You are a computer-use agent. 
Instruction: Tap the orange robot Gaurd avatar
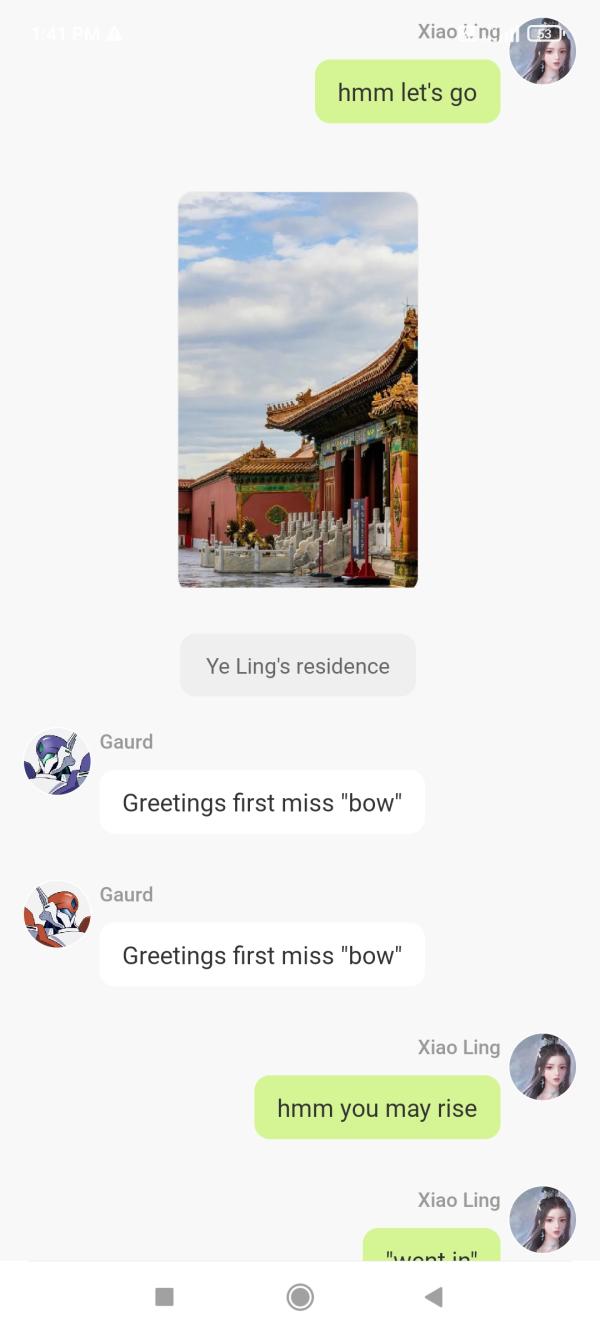(57, 915)
